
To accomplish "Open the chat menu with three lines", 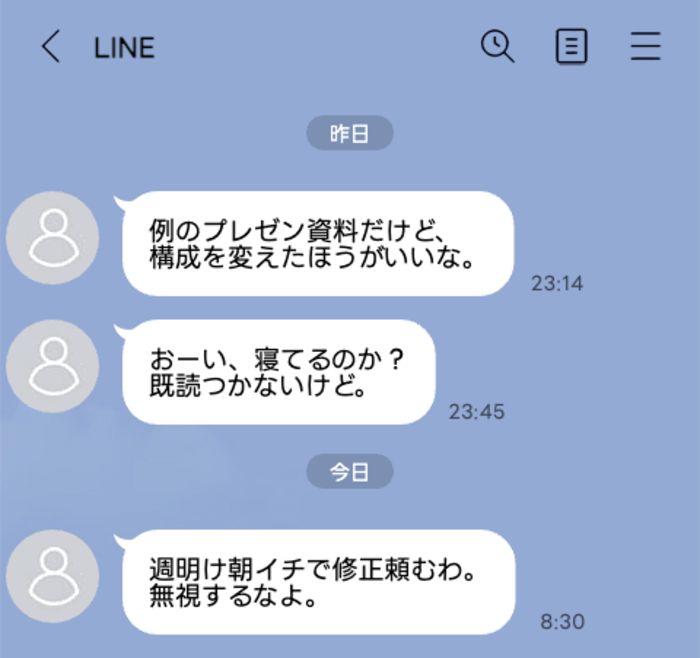I will pos(646,47).
